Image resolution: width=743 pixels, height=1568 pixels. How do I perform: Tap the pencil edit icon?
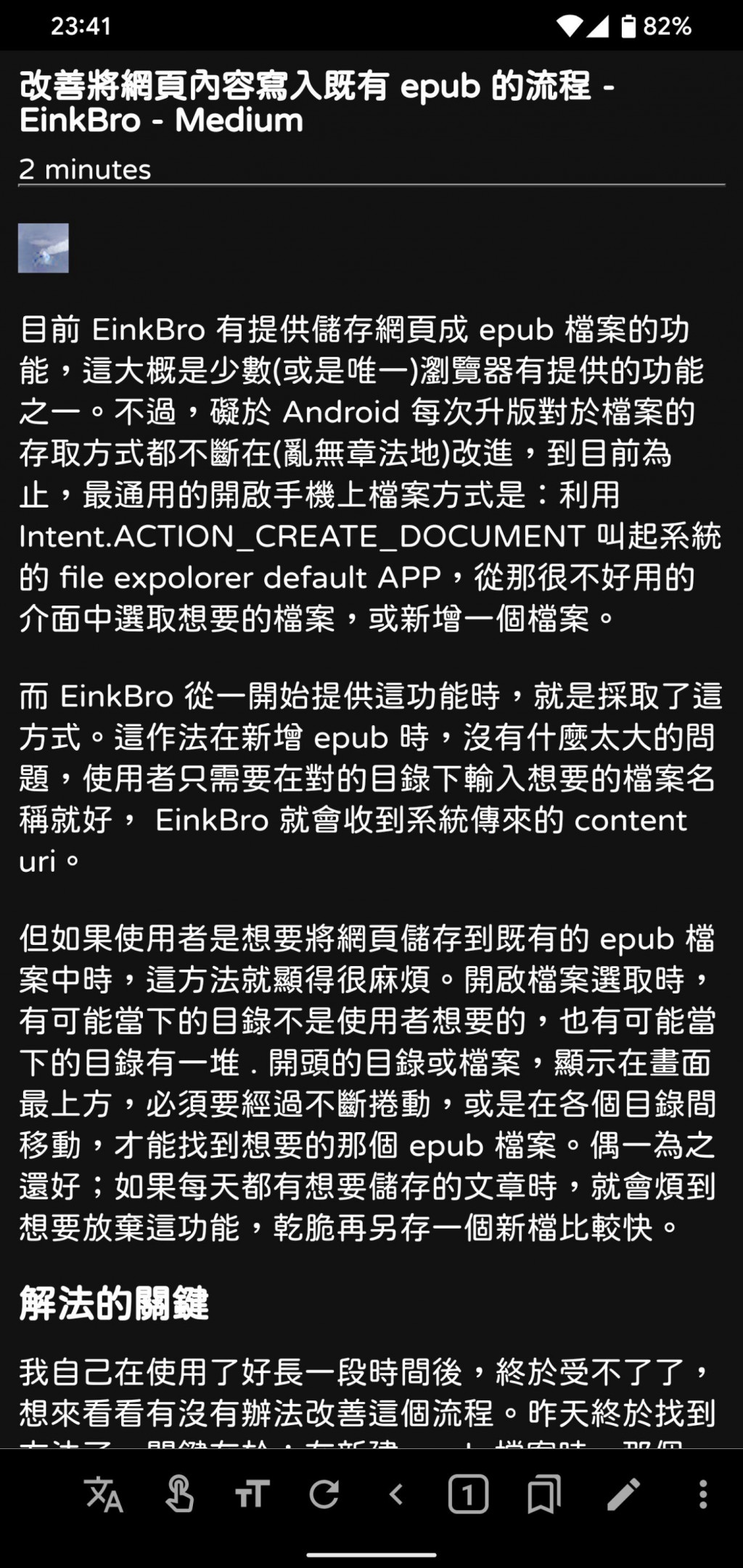623,1495
